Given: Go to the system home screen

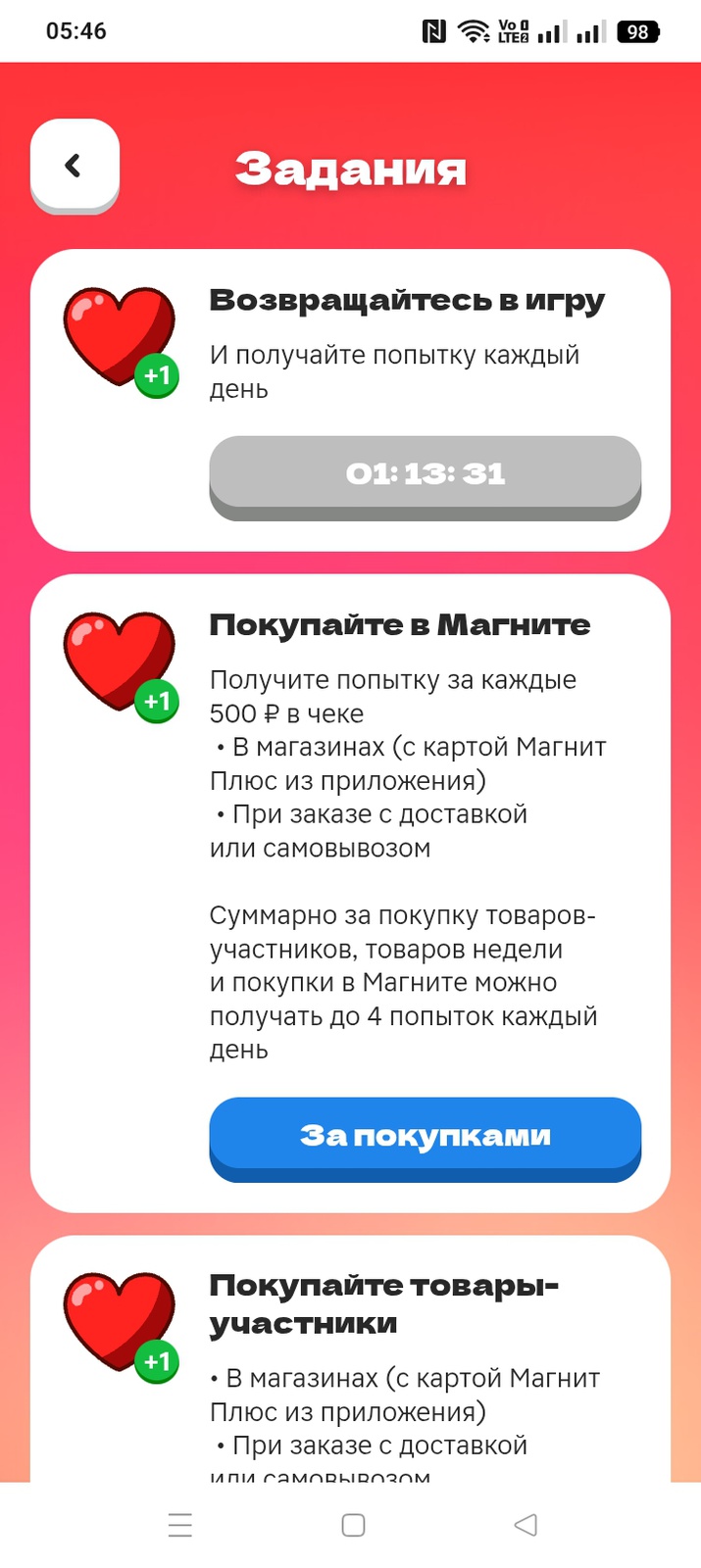Looking at the screenshot, I should pos(353,1525).
